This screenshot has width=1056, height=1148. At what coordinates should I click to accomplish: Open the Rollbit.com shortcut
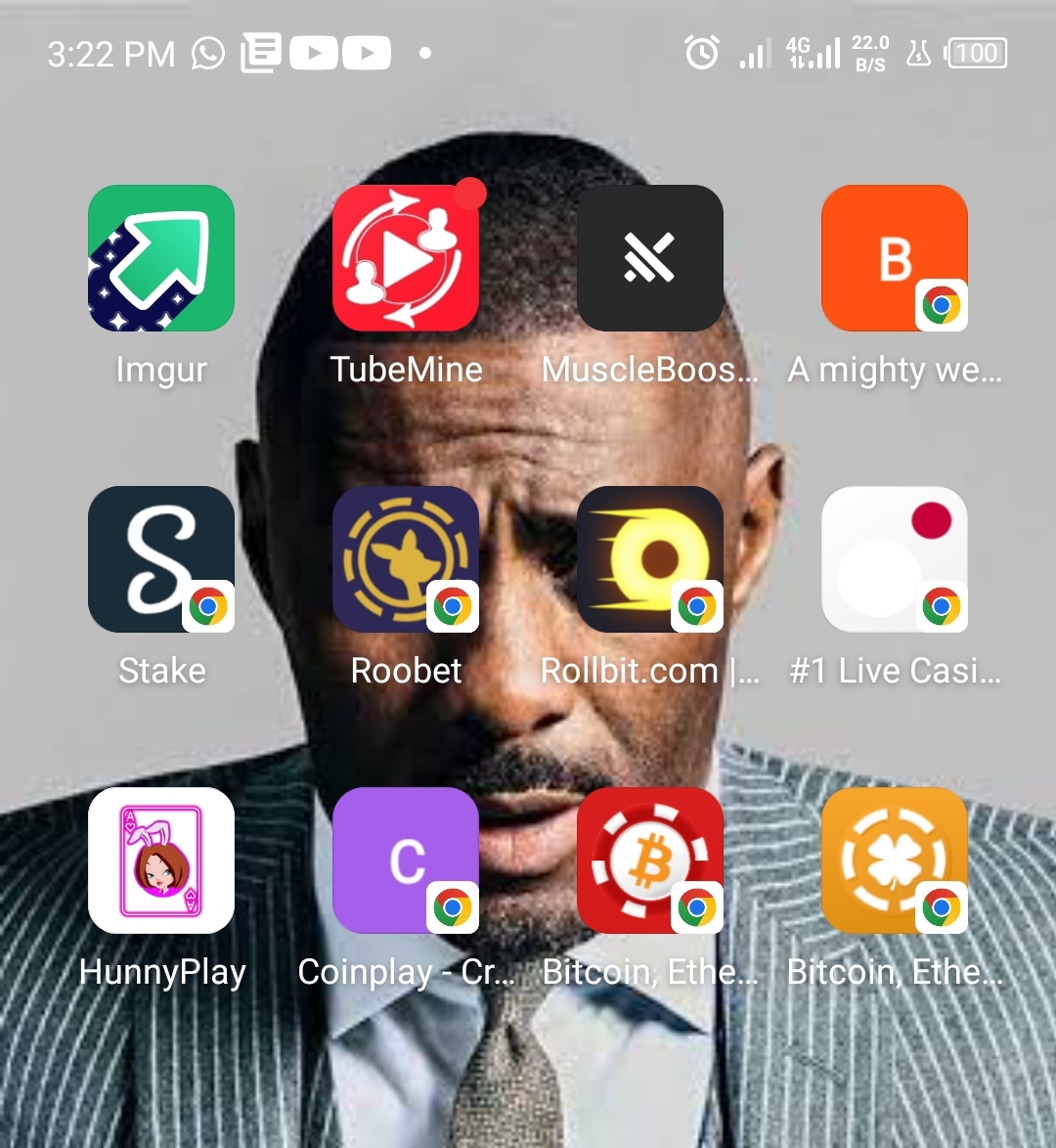tap(650, 559)
